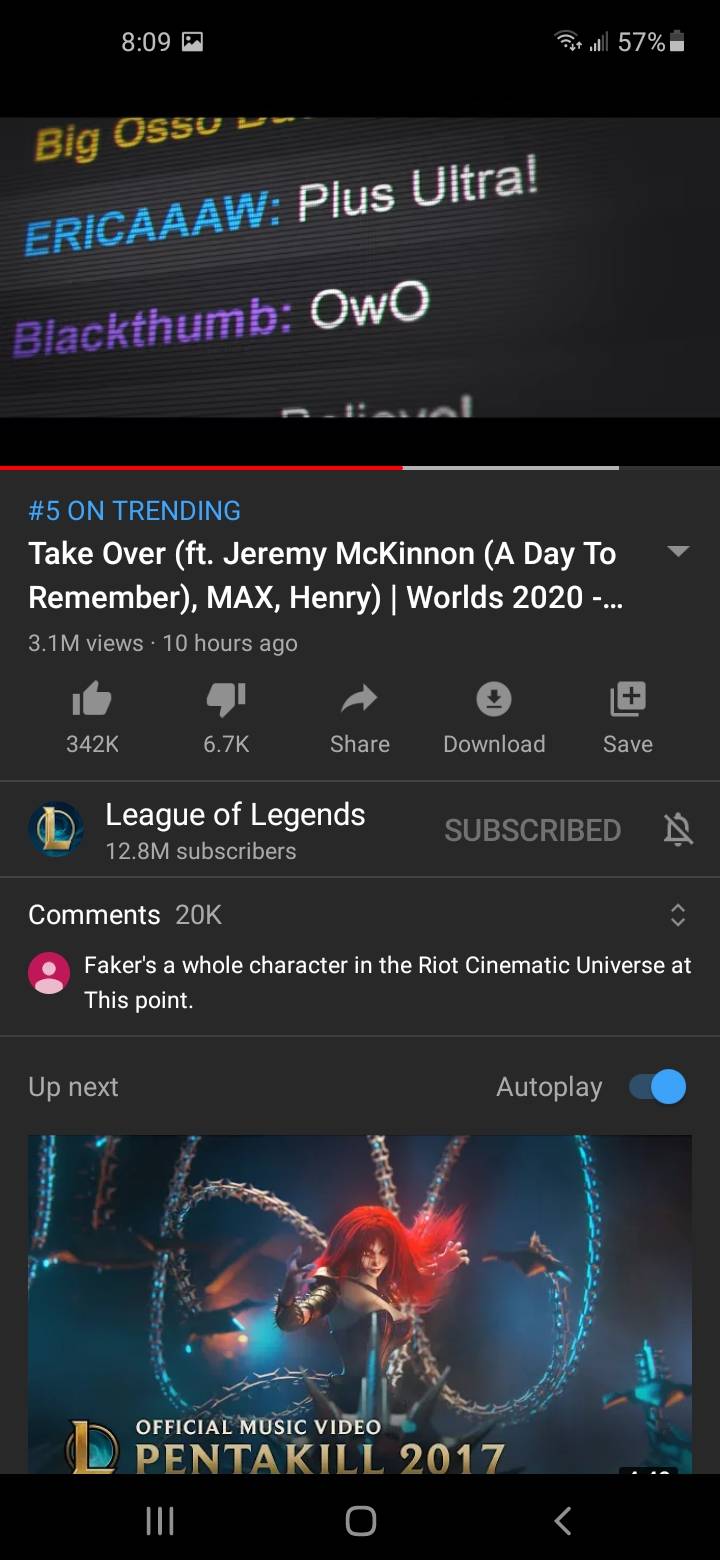Open Up next Pentakill 2017 thumbnail
This screenshot has width=720, height=1560.
[360, 1300]
